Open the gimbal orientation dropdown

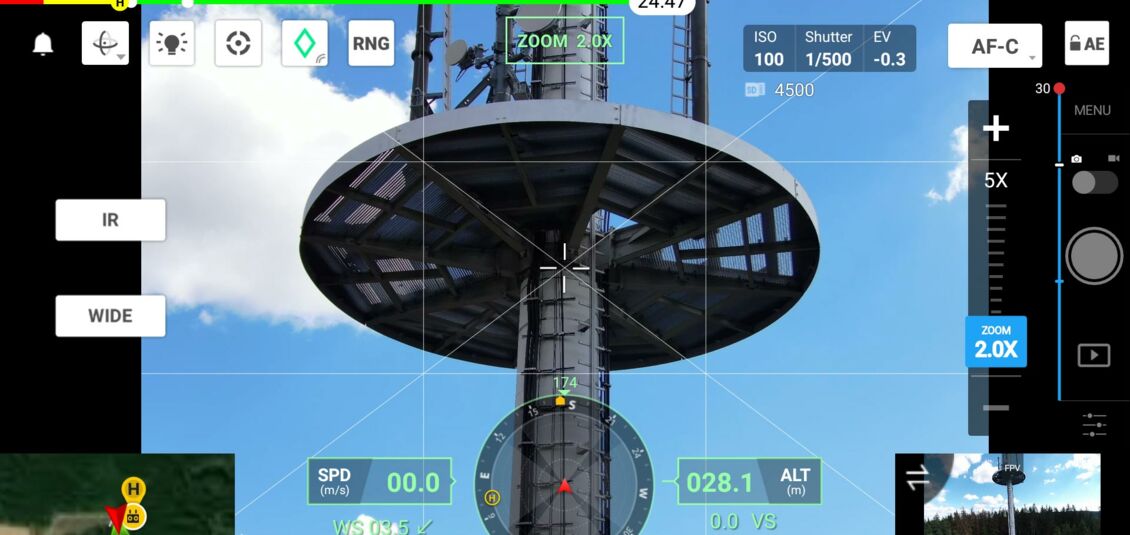click(x=105, y=44)
